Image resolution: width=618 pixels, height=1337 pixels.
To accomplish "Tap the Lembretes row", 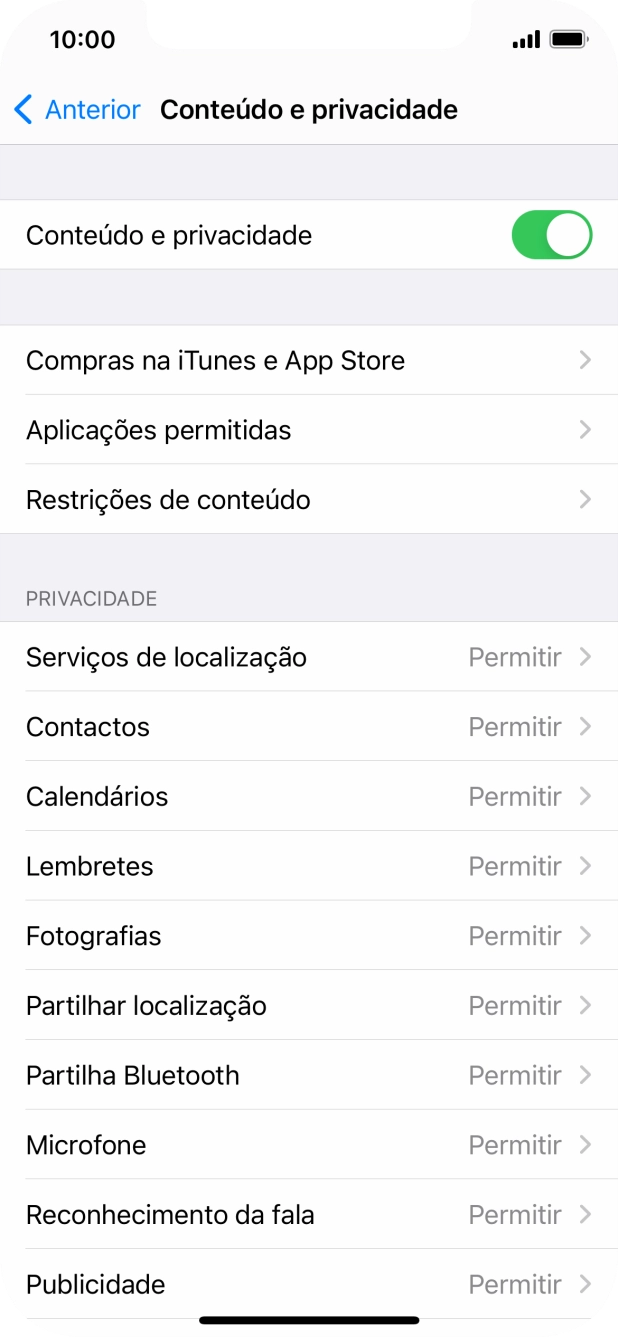I will [x=309, y=866].
